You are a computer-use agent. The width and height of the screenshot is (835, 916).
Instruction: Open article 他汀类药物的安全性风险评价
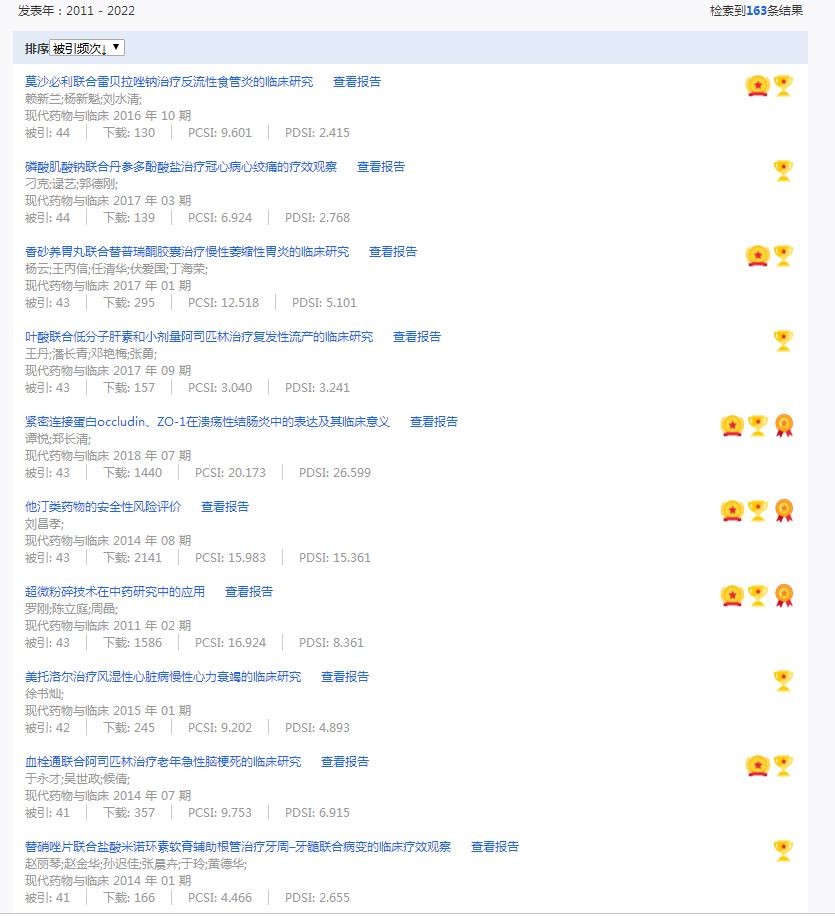pos(103,507)
